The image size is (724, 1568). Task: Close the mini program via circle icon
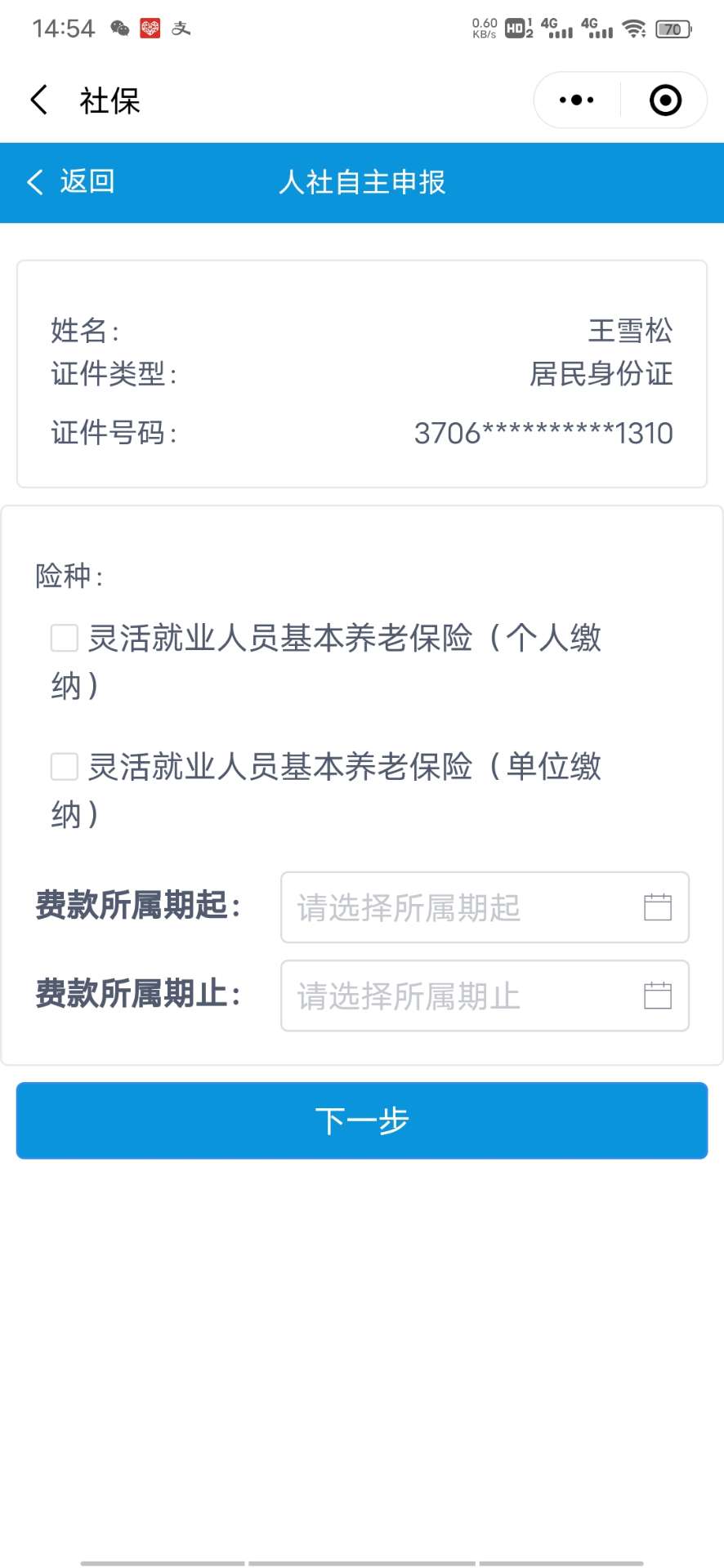point(665,100)
